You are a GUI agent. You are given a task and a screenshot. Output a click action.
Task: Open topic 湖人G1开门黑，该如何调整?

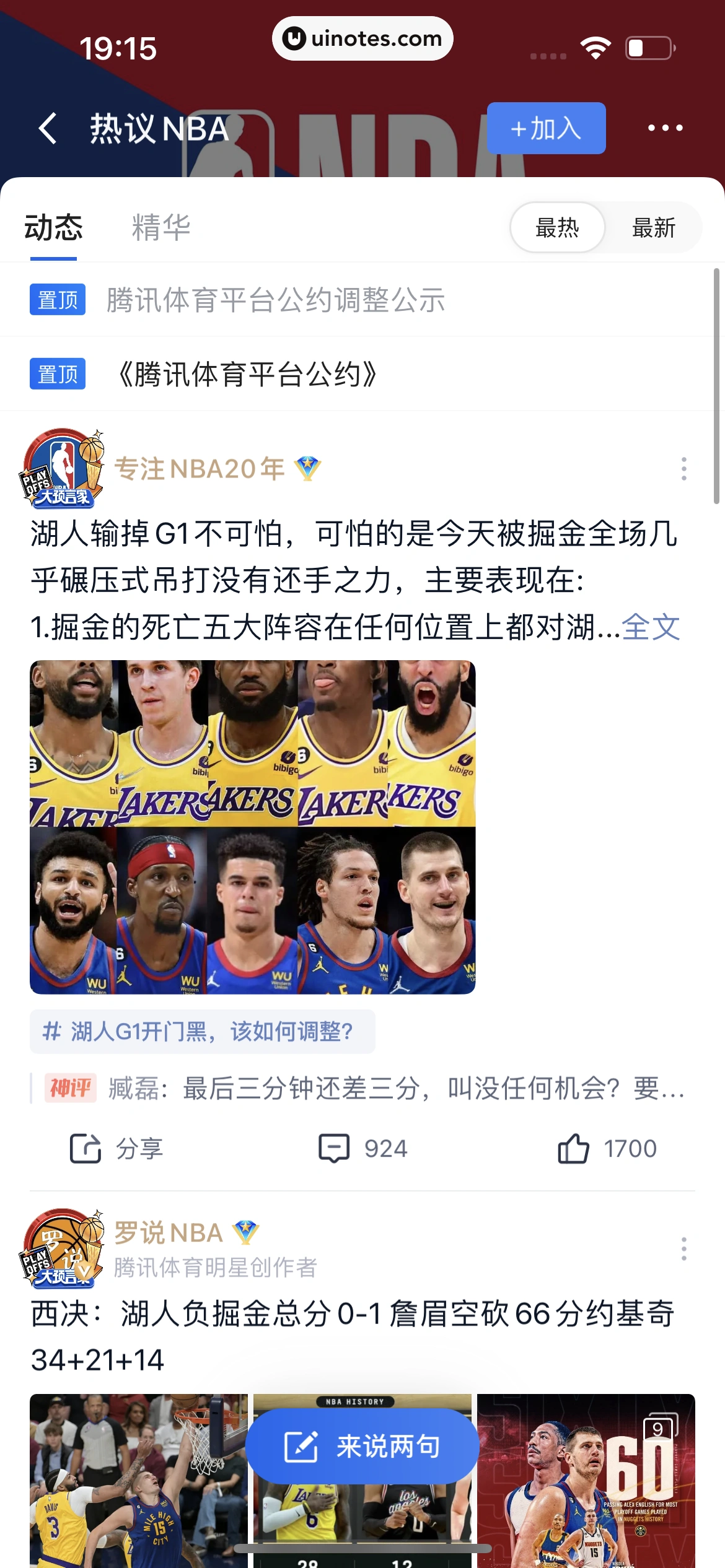[203, 1031]
